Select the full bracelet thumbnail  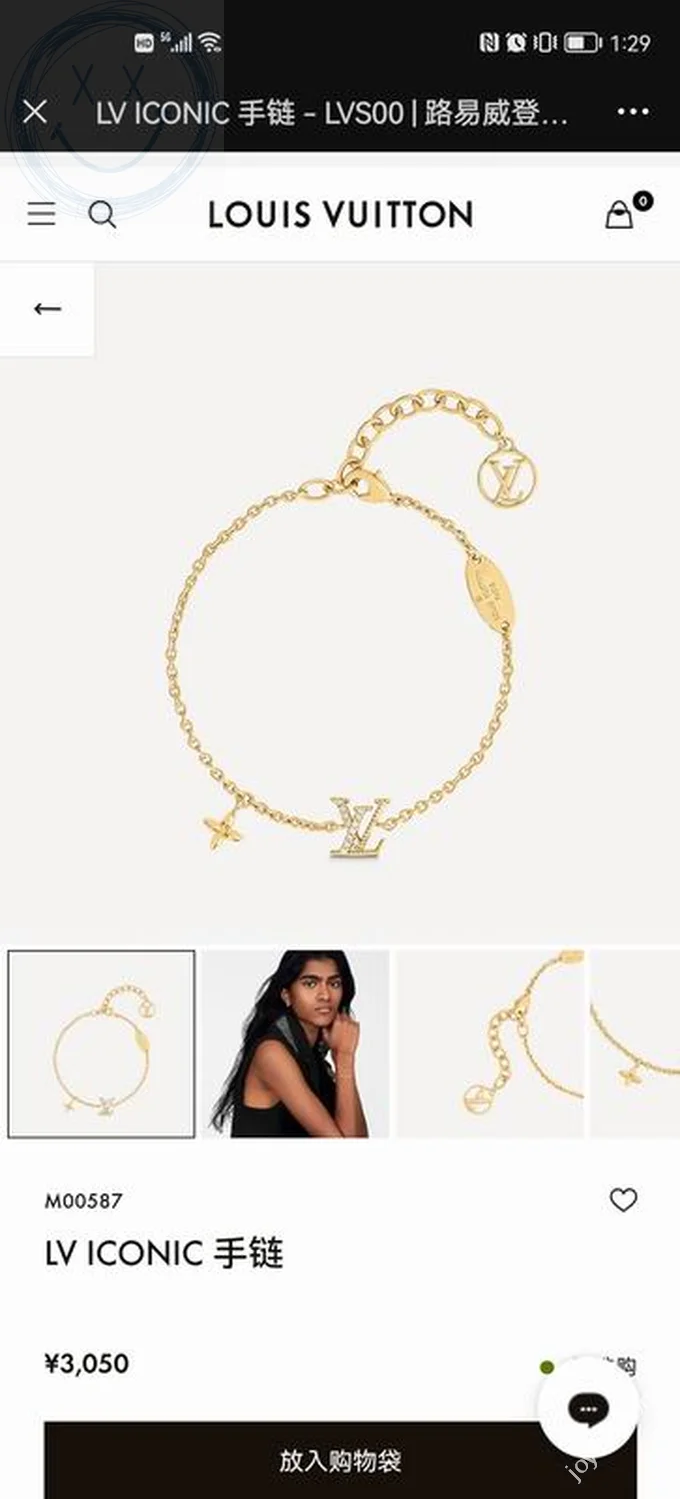coord(101,1043)
